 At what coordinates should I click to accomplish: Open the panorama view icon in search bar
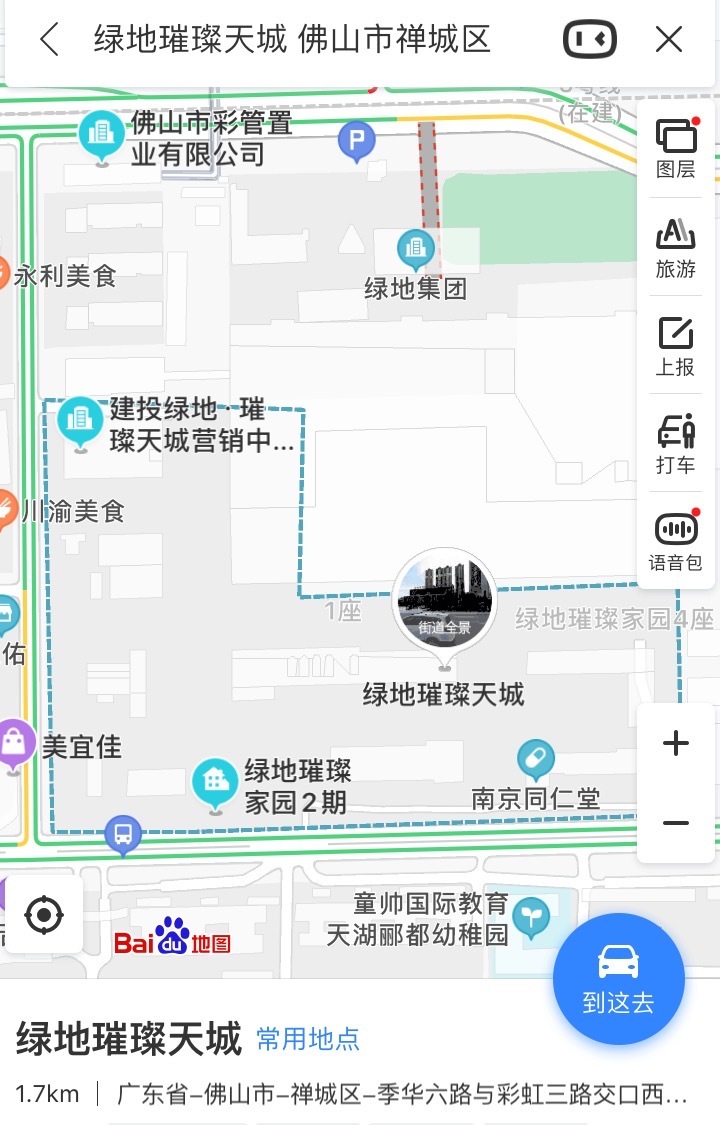[589, 40]
